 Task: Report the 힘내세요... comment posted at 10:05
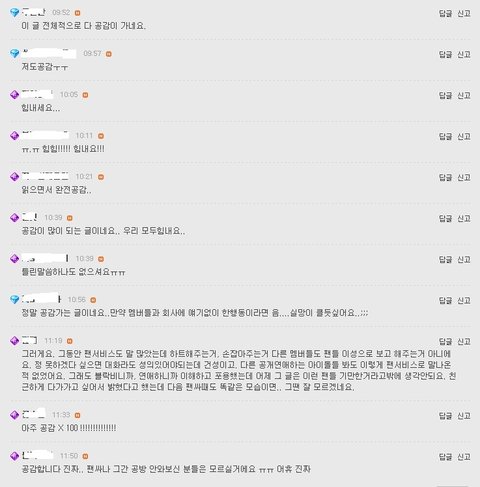tap(464, 95)
